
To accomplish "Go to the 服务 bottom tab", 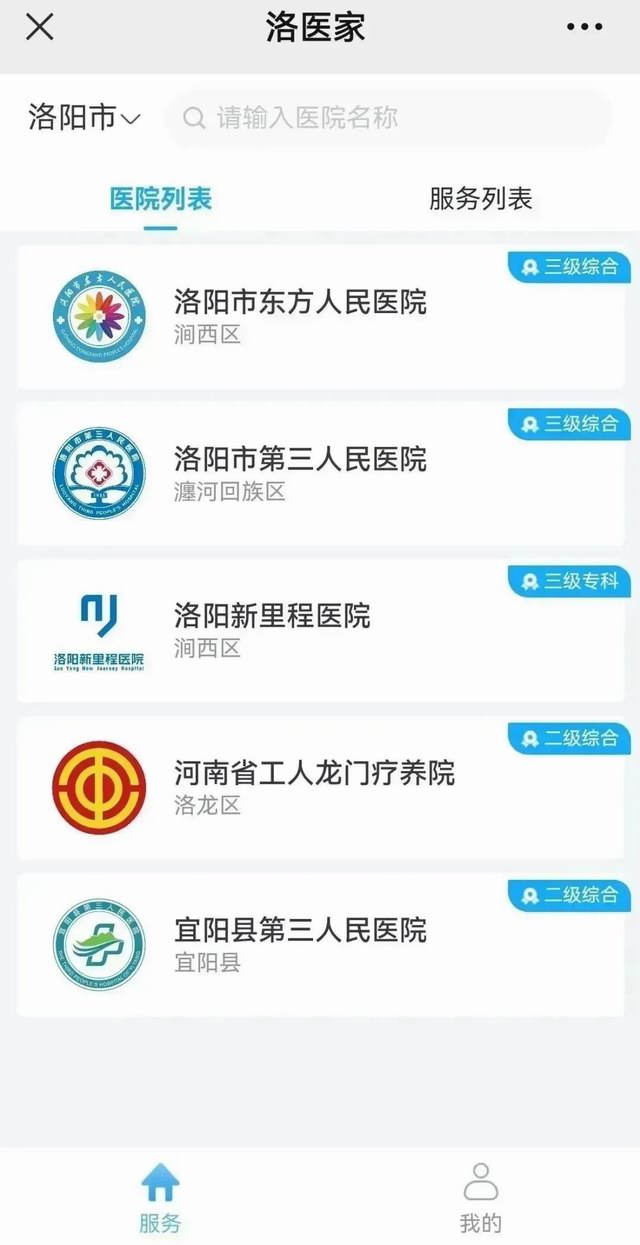I will (x=160, y=1198).
